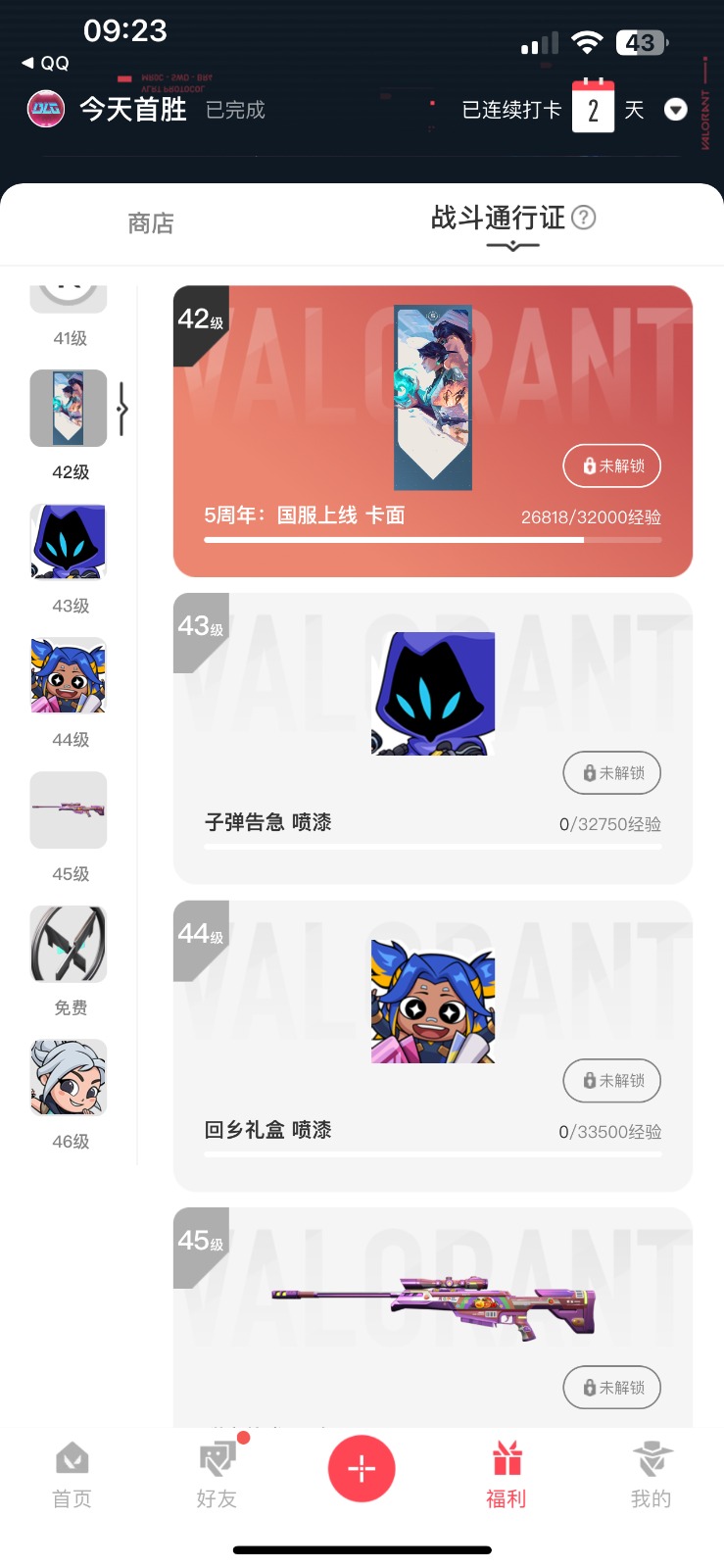Tap the red plus create button
The image size is (724, 1568).
click(362, 1468)
